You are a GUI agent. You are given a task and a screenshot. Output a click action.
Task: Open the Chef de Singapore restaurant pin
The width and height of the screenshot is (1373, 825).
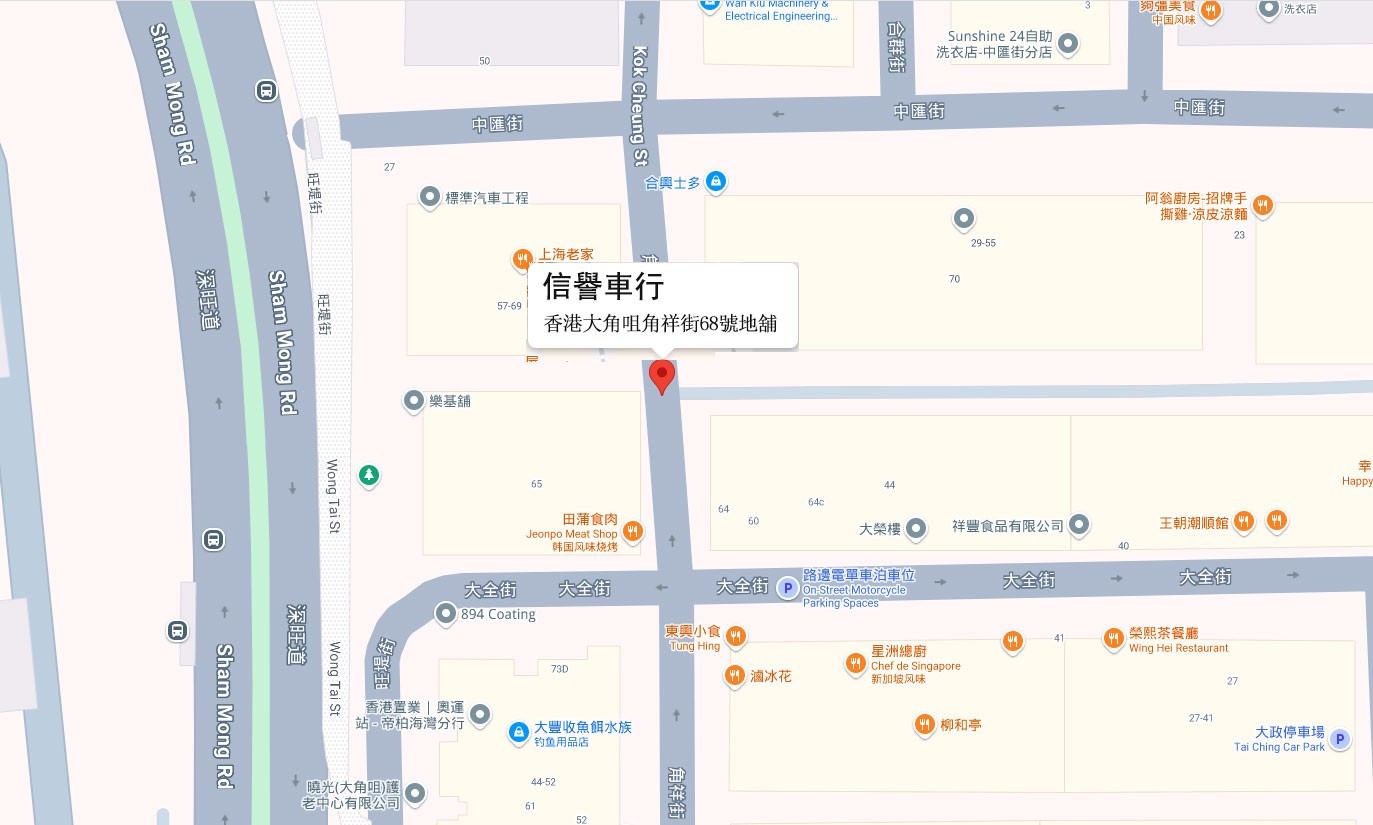pos(855,663)
